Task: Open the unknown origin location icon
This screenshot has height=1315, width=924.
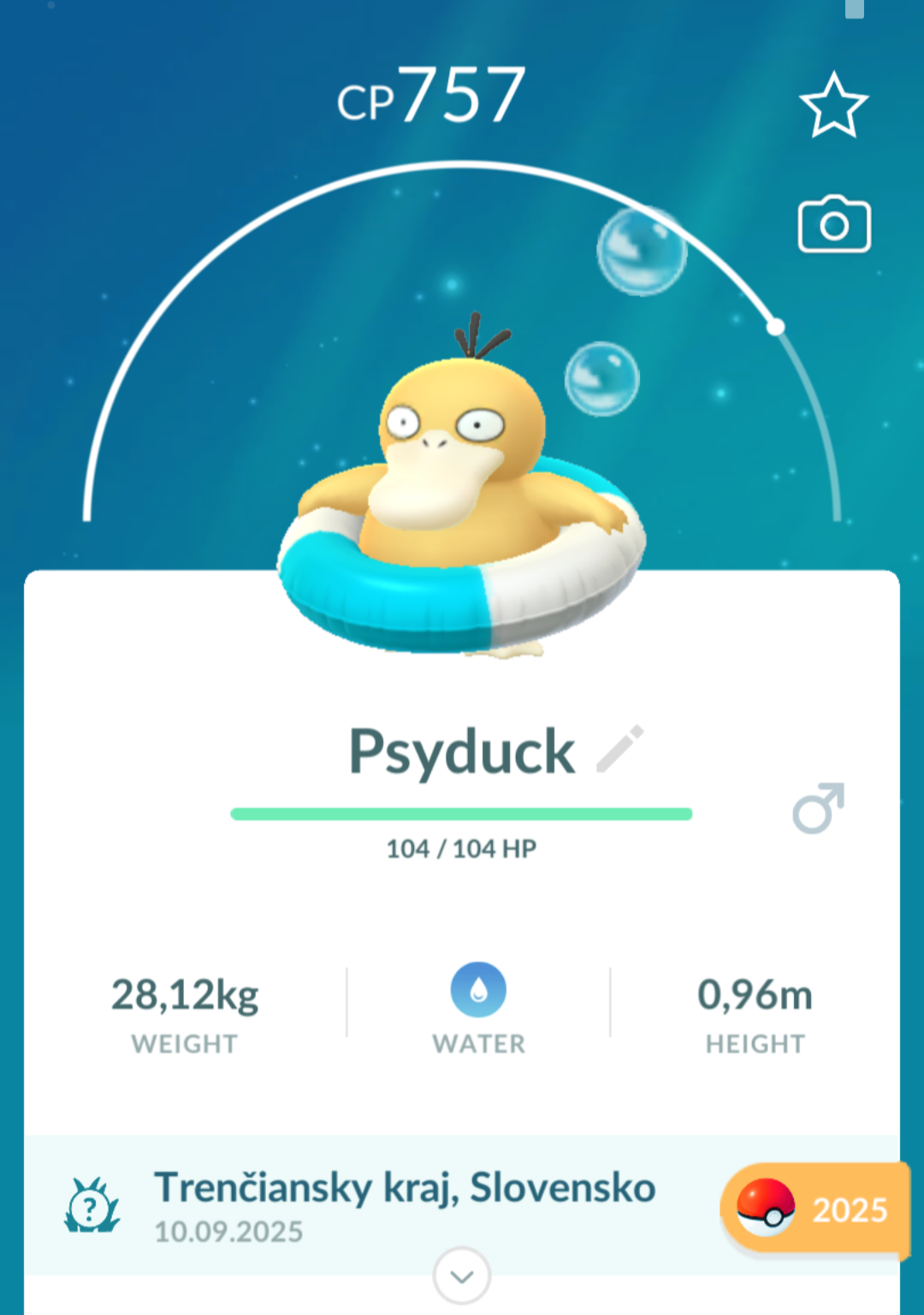Action: (92, 1206)
